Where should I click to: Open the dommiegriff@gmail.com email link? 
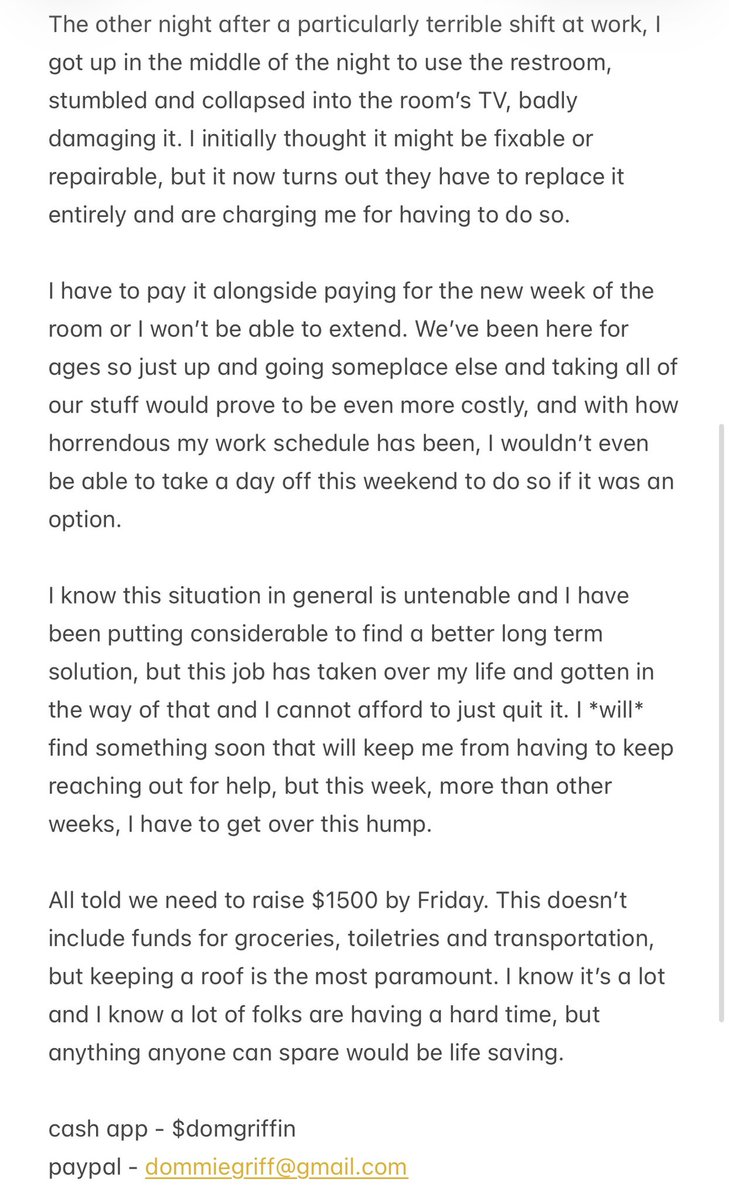click(276, 1166)
